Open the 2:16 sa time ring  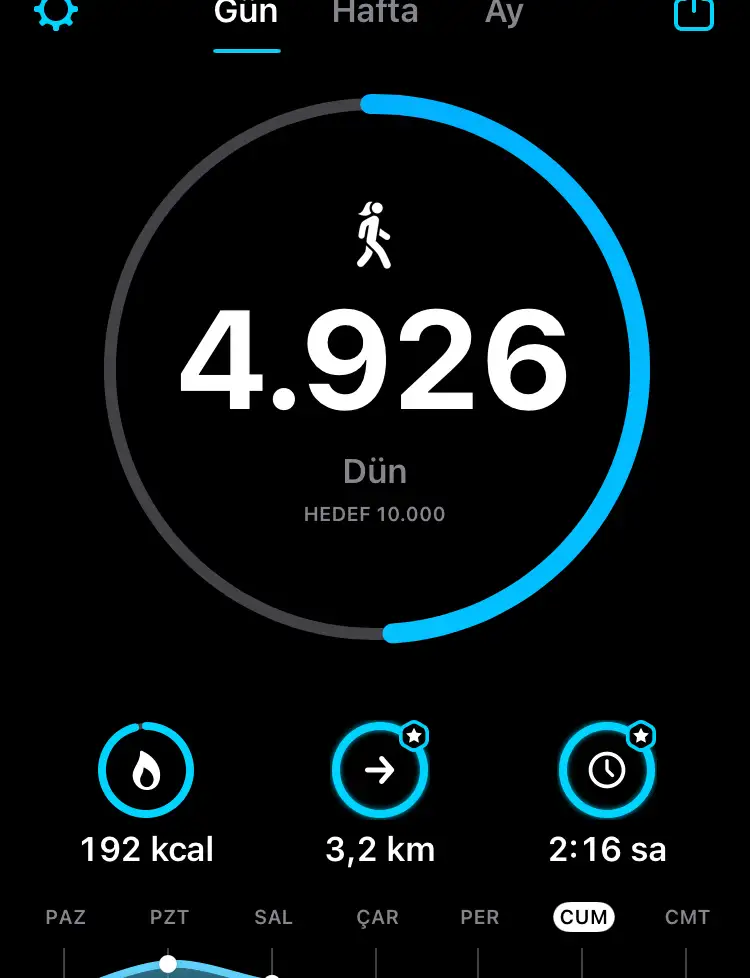tap(607, 770)
